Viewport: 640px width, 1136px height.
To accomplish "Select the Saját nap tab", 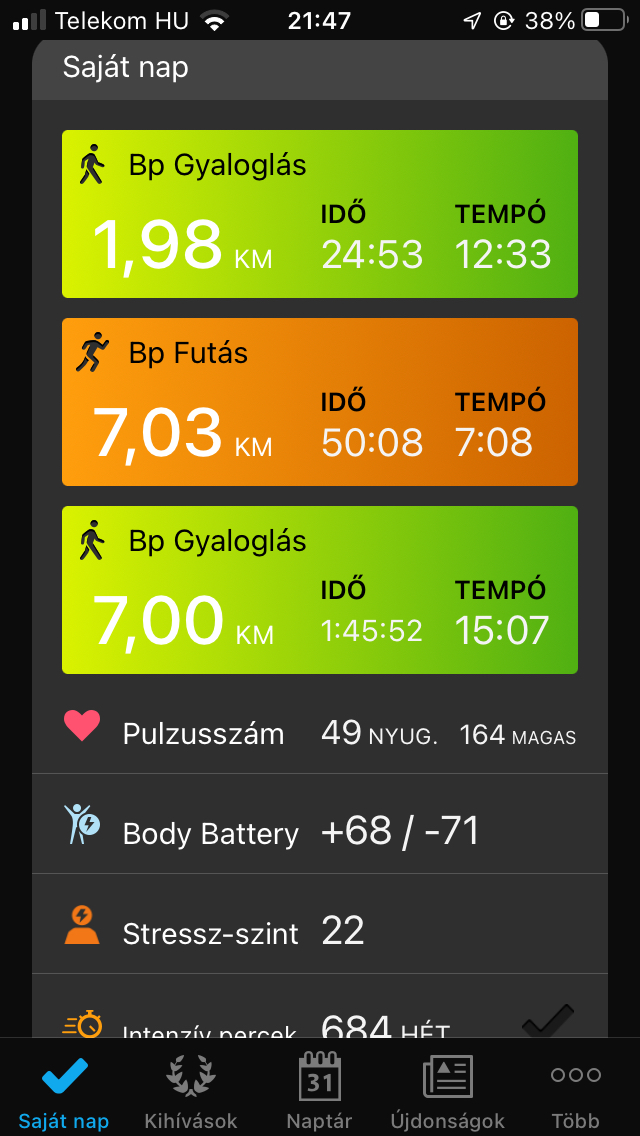I will pos(64,1092).
